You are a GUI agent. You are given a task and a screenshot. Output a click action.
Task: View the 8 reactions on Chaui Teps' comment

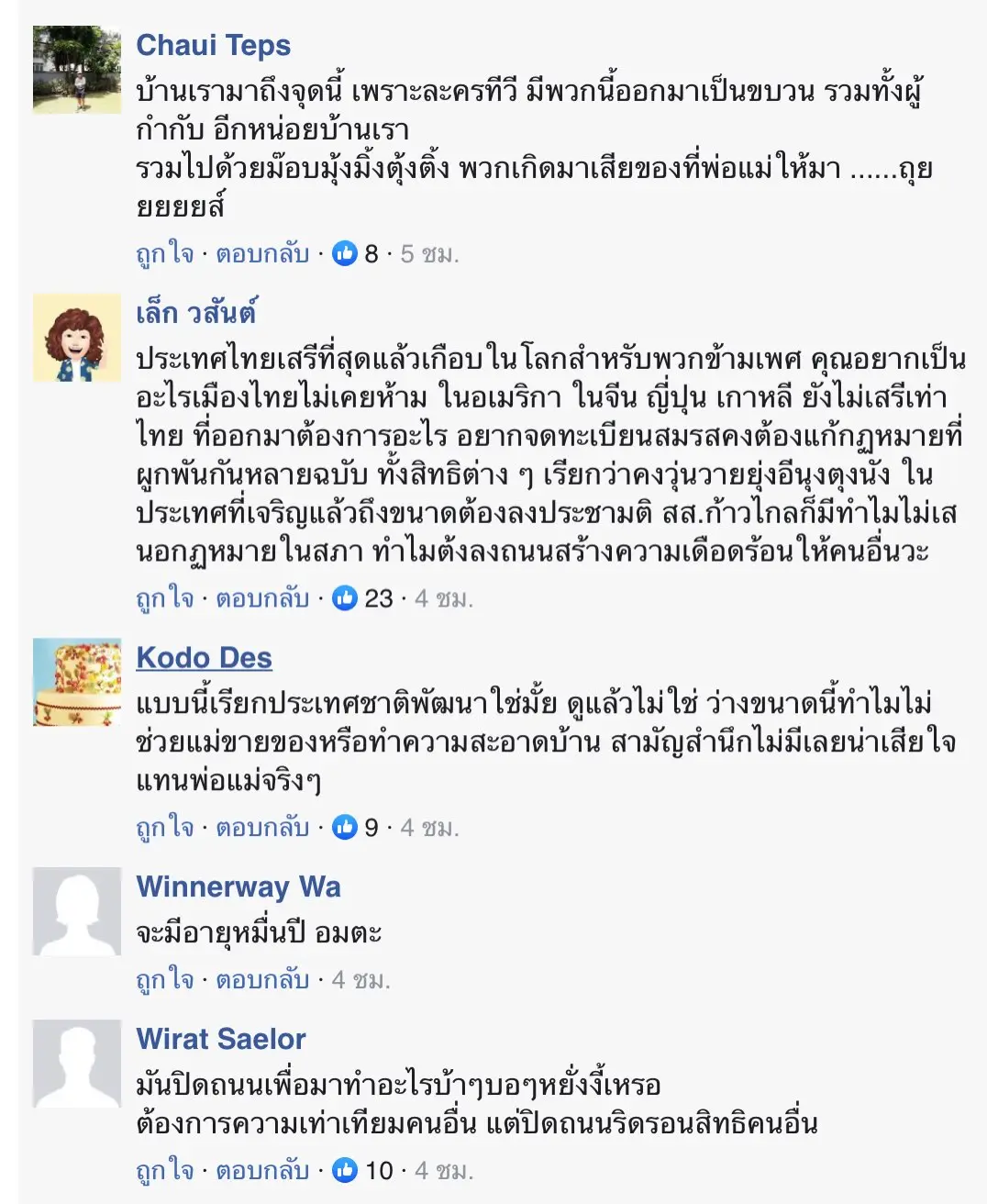point(356,253)
